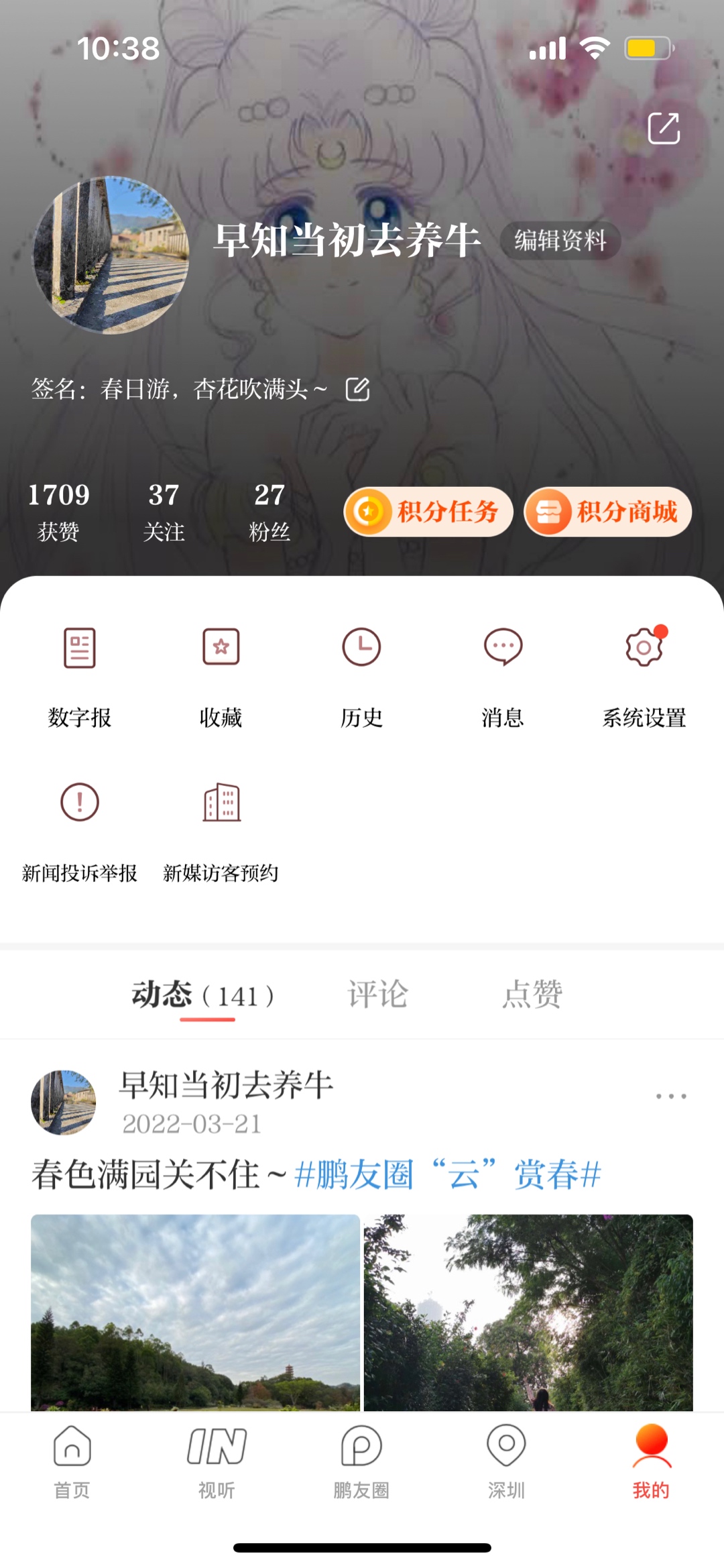Go to 系统设置 system settings

pyautogui.click(x=644, y=674)
